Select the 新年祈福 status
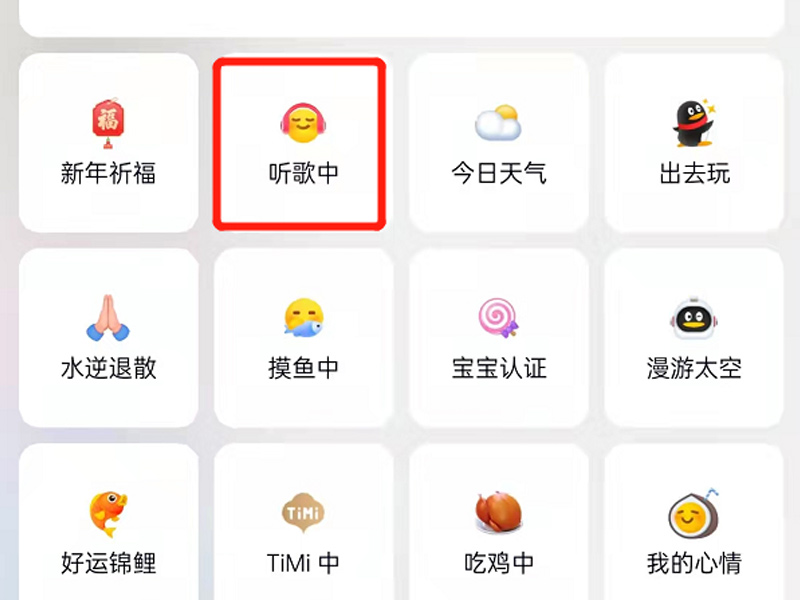The height and width of the screenshot is (600, 800). (x=108, y=143)
